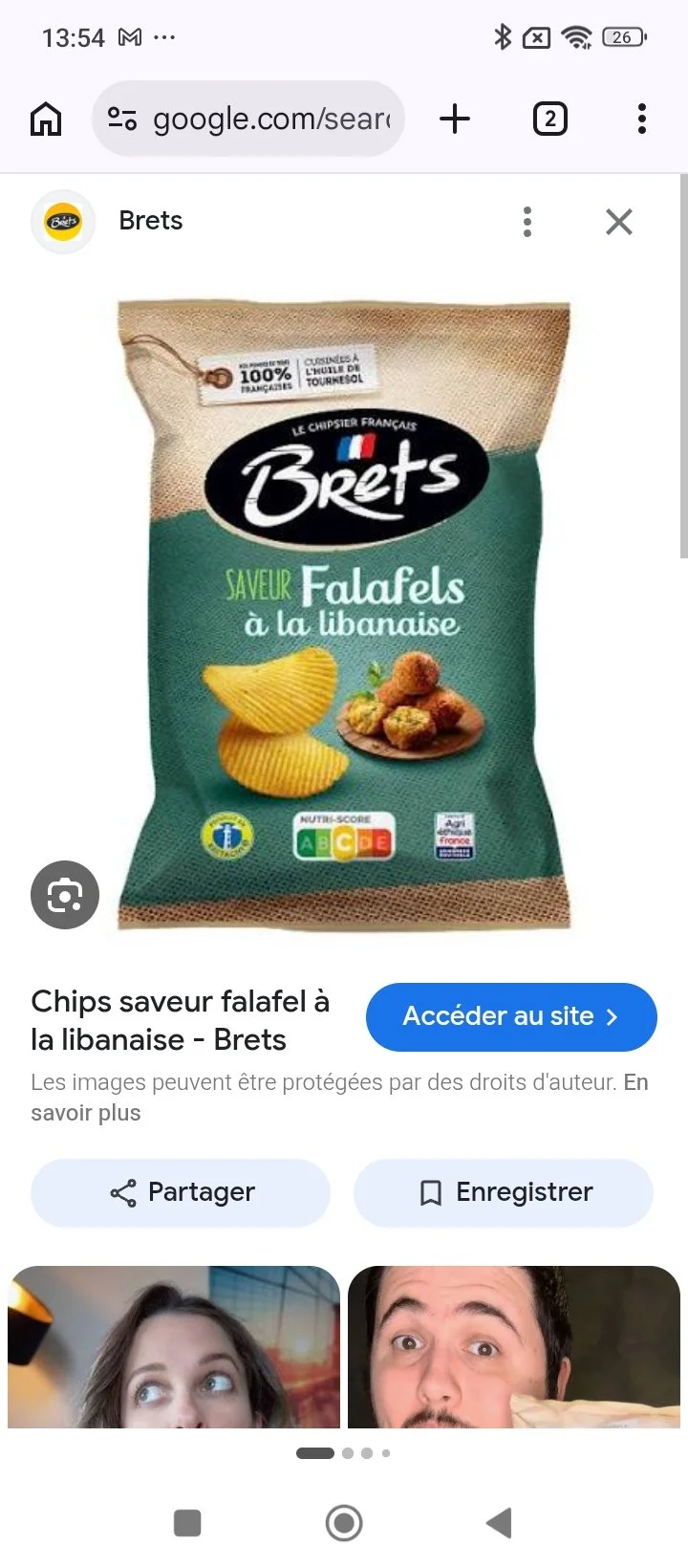Open a new browser tab
688x1568 pixels.
coord(455,119)
